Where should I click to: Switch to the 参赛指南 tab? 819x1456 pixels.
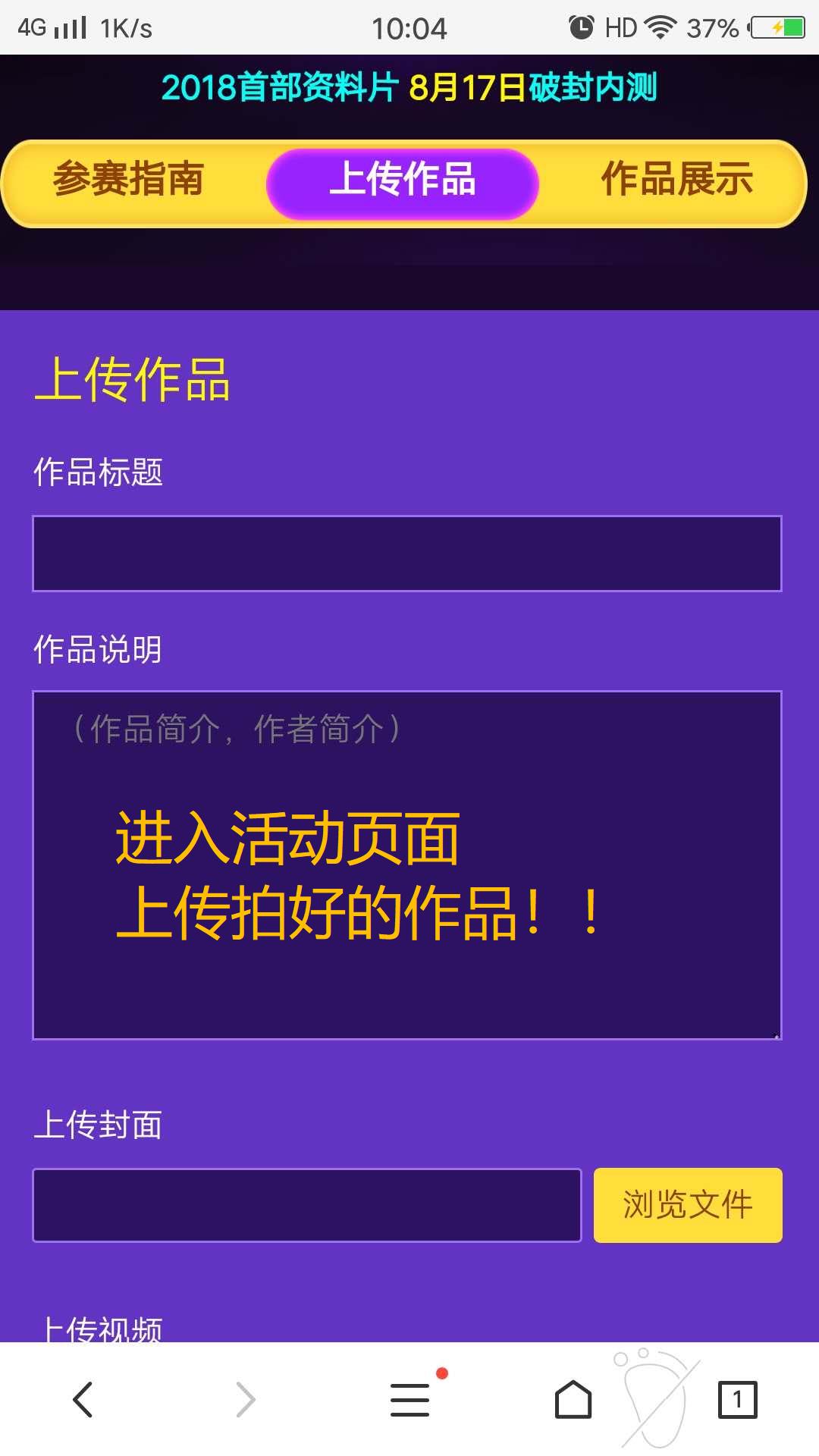tap(129, 180)
